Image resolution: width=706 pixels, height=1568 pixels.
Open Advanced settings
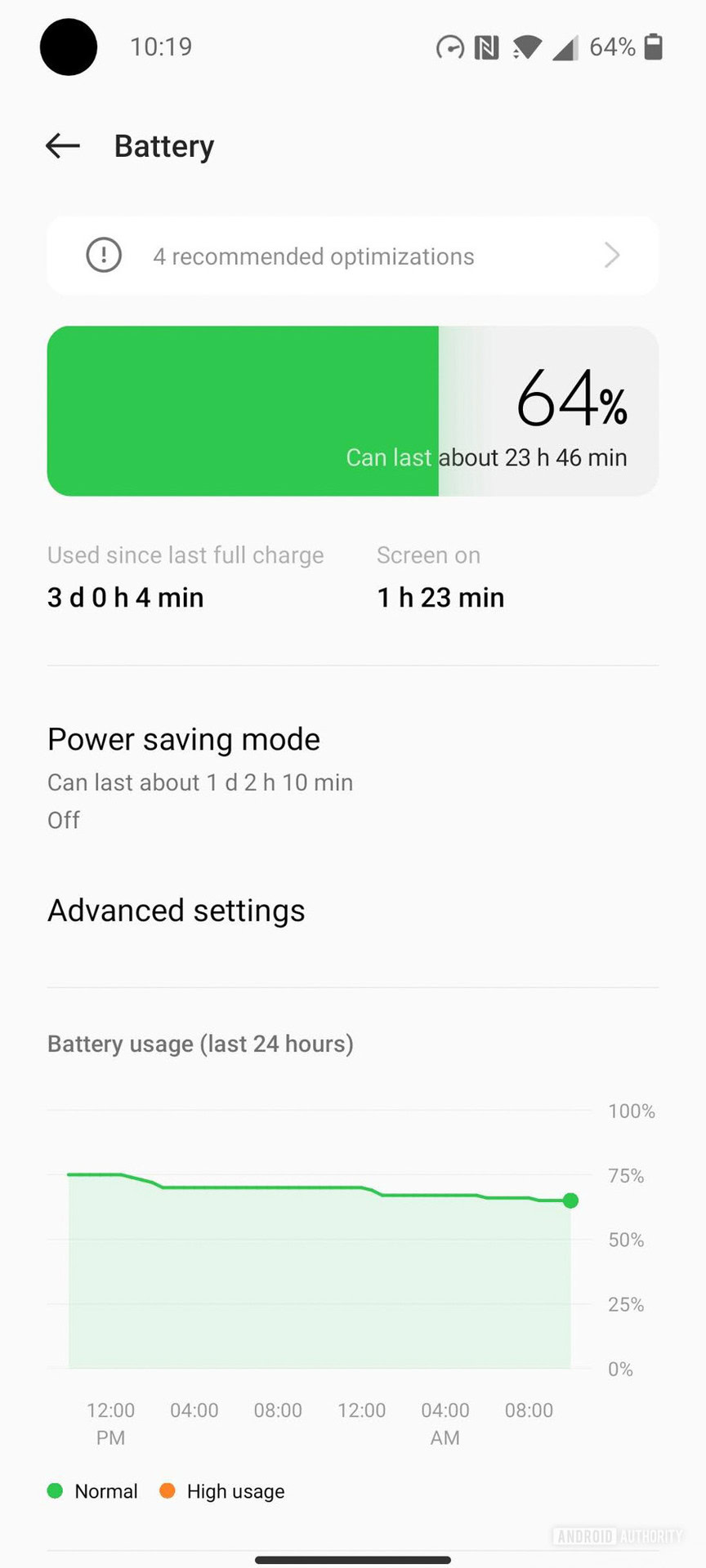coord(176,911)
